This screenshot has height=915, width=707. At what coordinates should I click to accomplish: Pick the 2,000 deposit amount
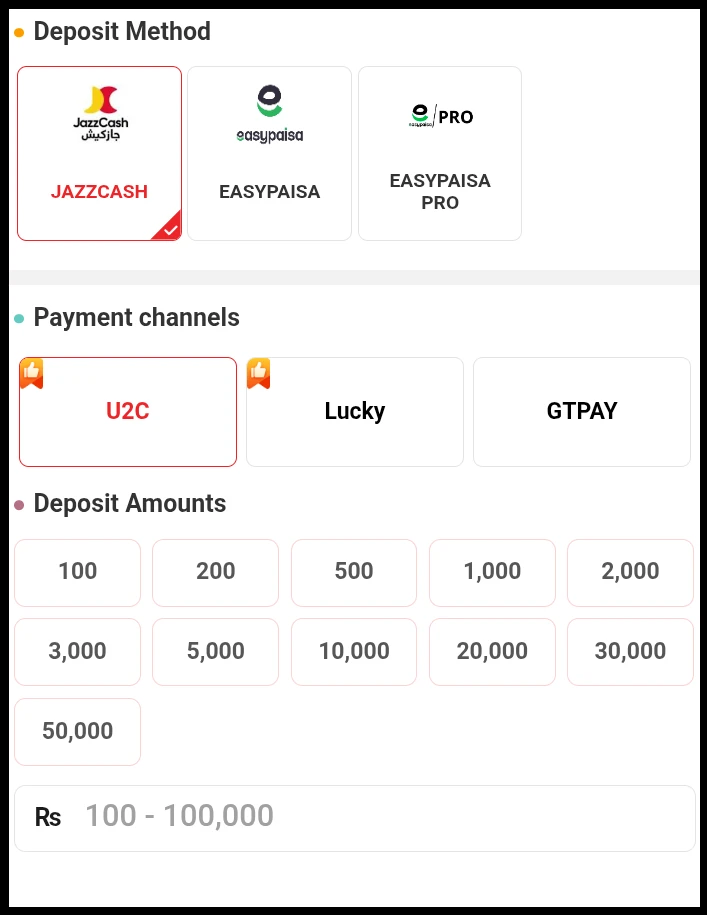tap(630, 572)
